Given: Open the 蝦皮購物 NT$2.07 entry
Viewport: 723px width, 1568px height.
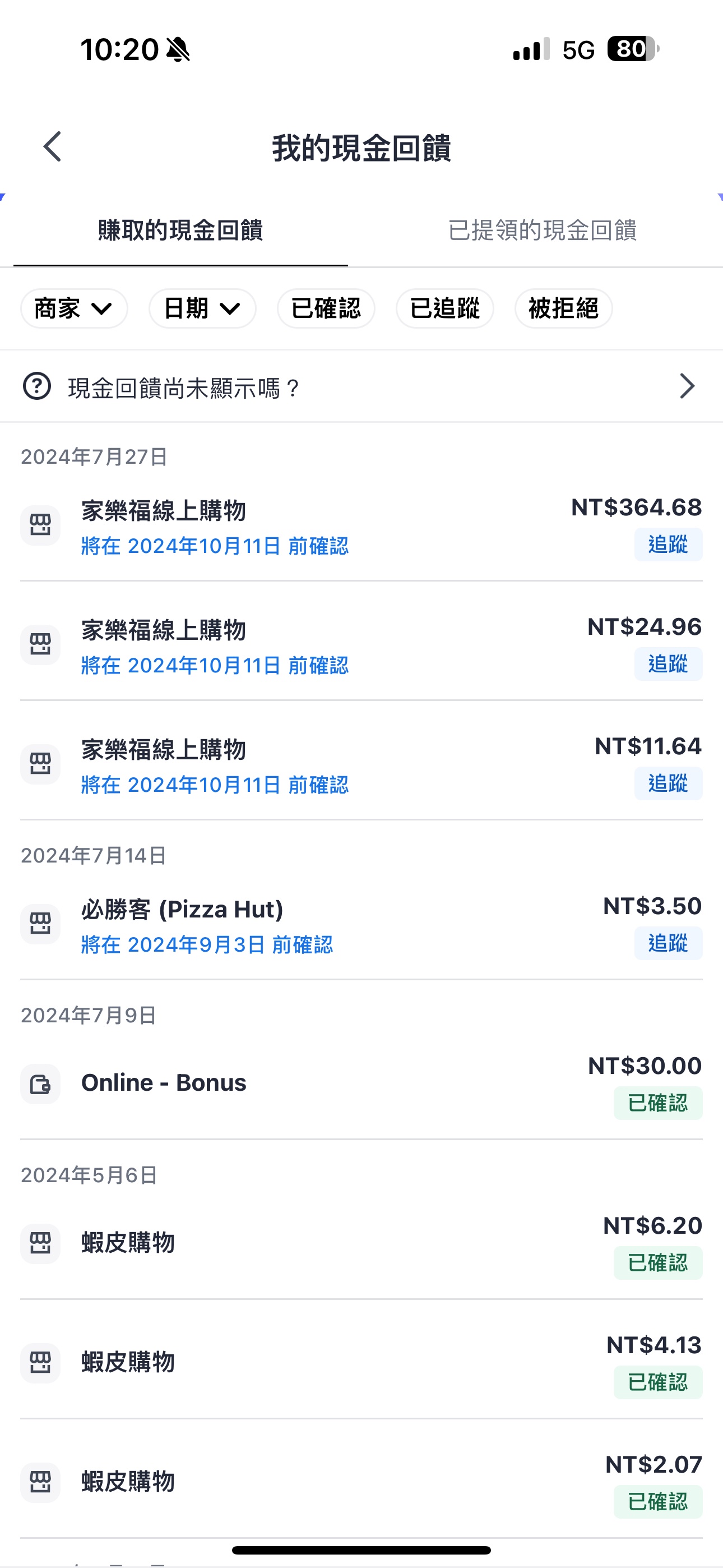Looking at the screenshot, I should [x=361, y=1483].
